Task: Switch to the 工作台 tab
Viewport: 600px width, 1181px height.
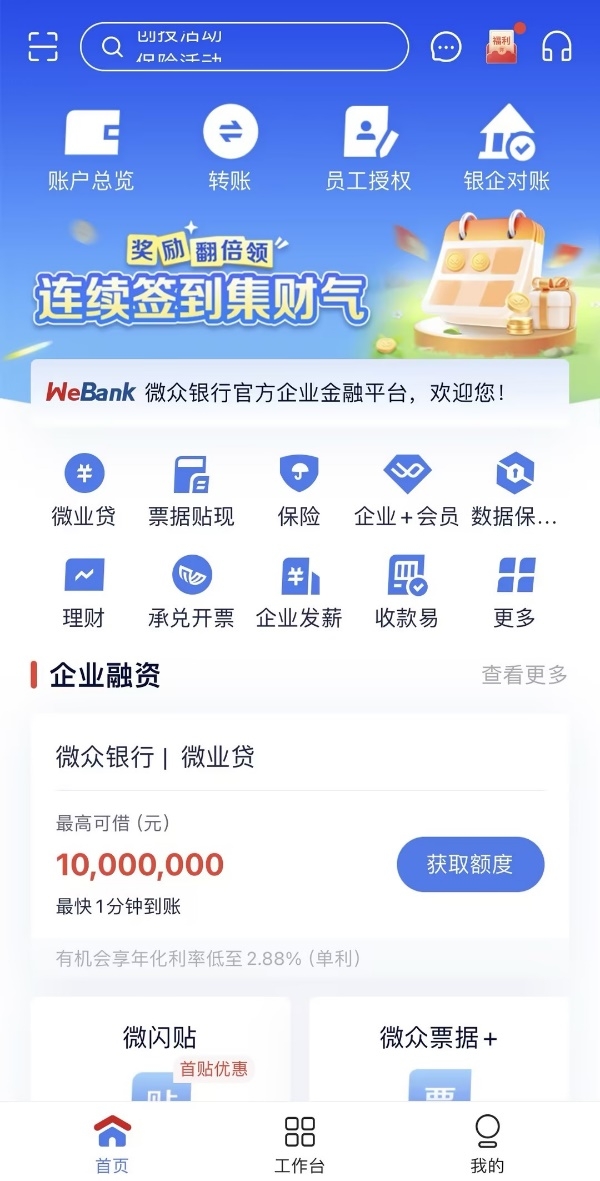Action: (300, 1143)
